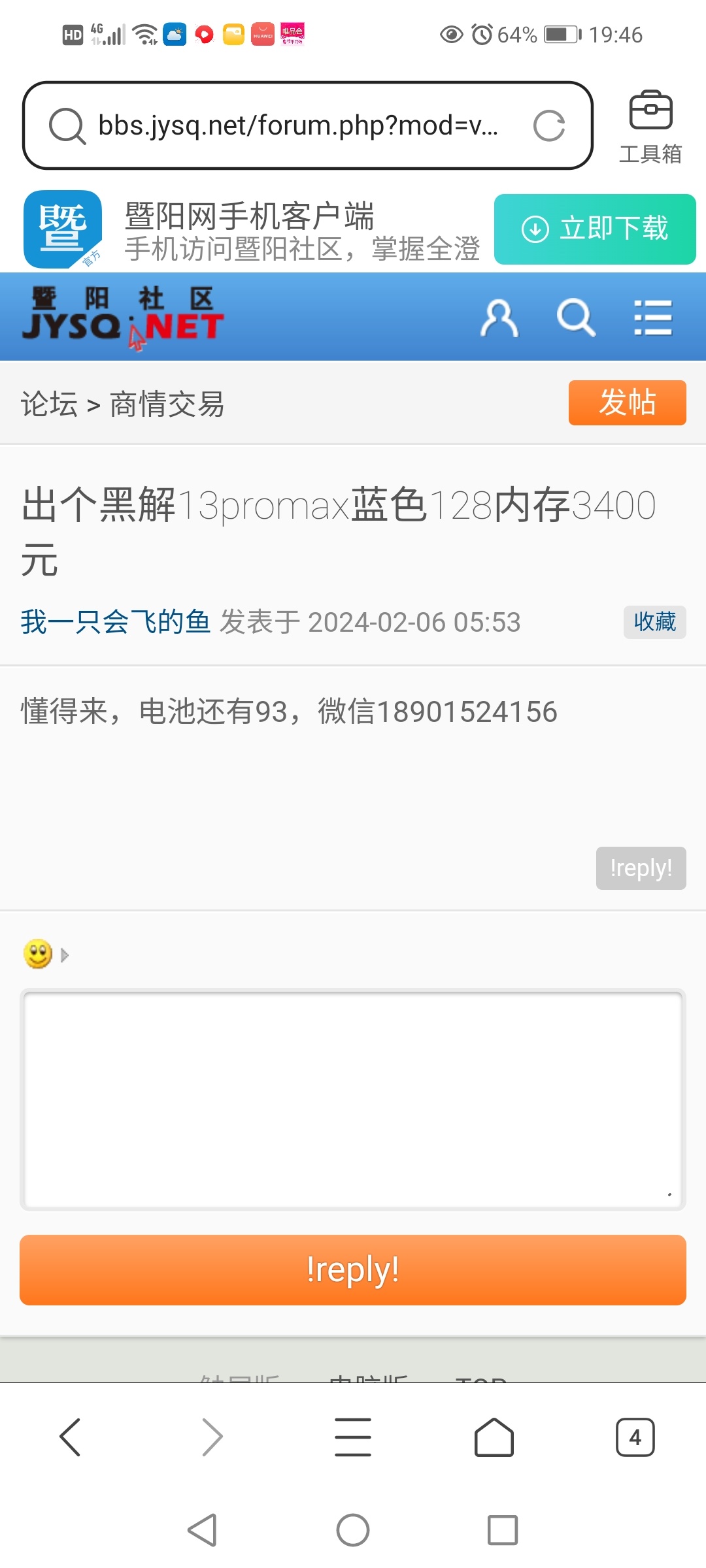
Task: Tap the gray !reply! button under the post
Action: tap(641, 868)
